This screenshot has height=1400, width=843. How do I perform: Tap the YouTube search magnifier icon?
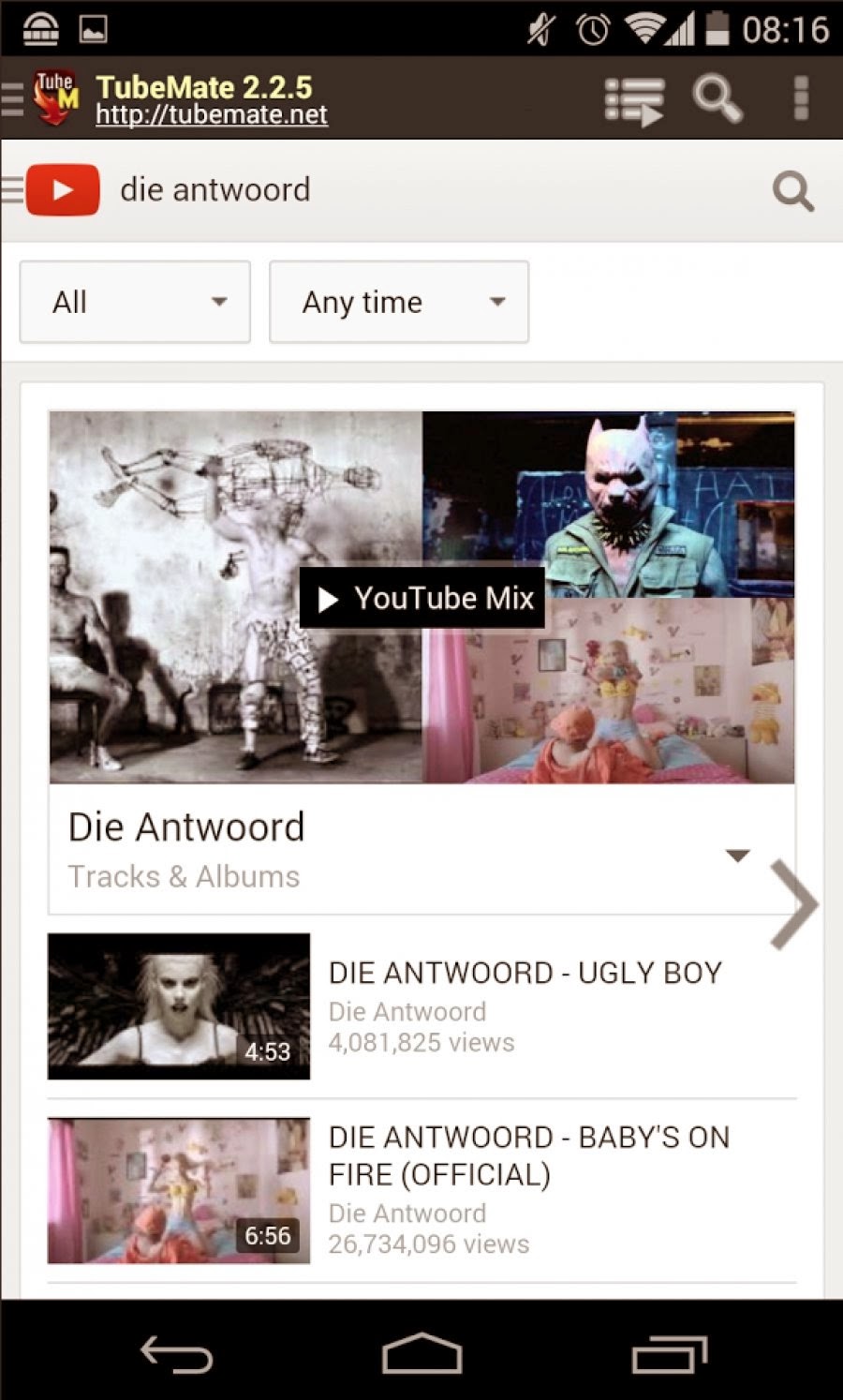[x=792, y=192]
